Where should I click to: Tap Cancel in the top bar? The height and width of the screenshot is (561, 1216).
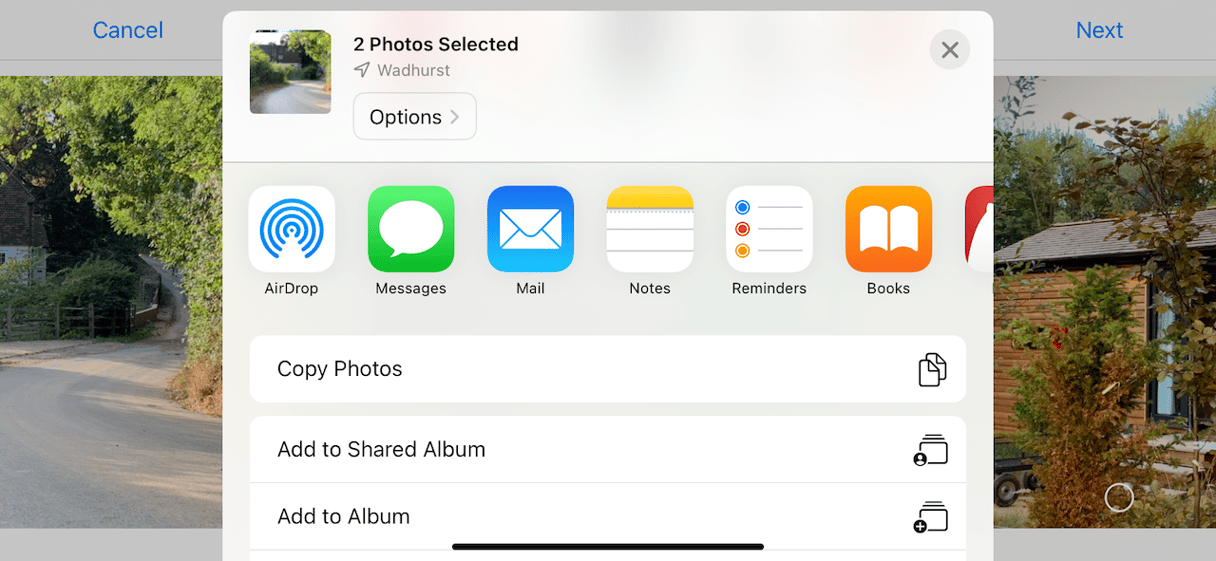128,31
